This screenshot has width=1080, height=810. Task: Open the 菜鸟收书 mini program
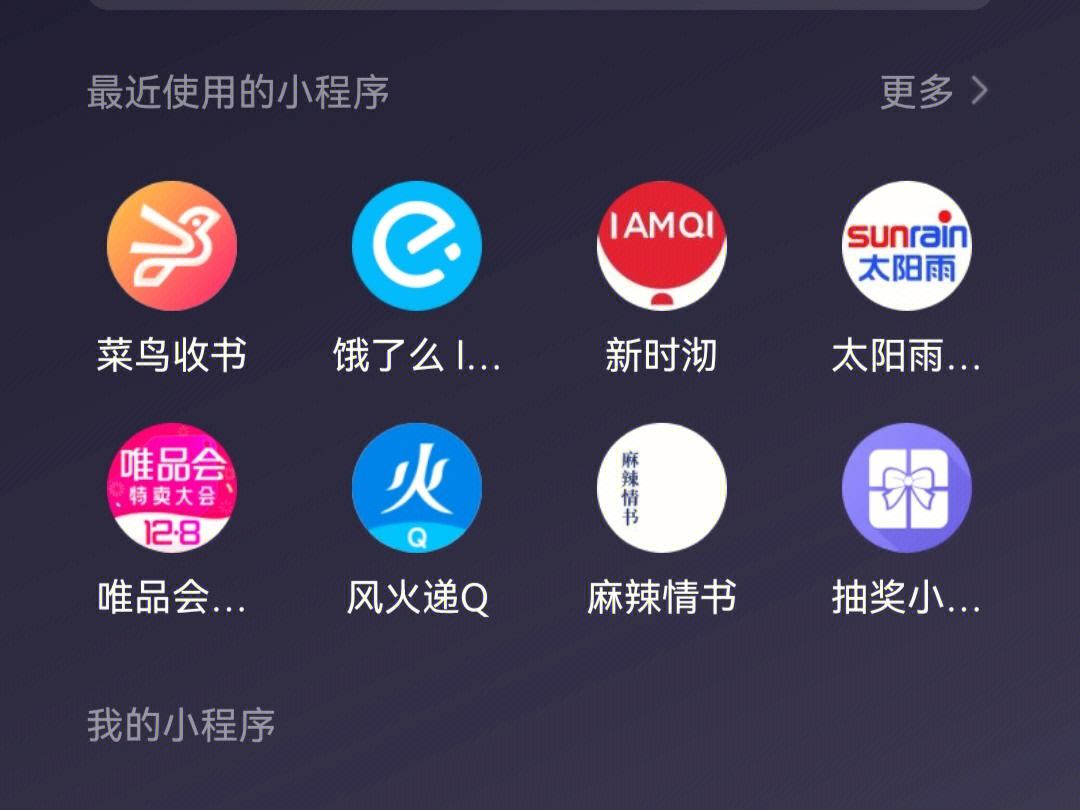click(x=172, y=246)
